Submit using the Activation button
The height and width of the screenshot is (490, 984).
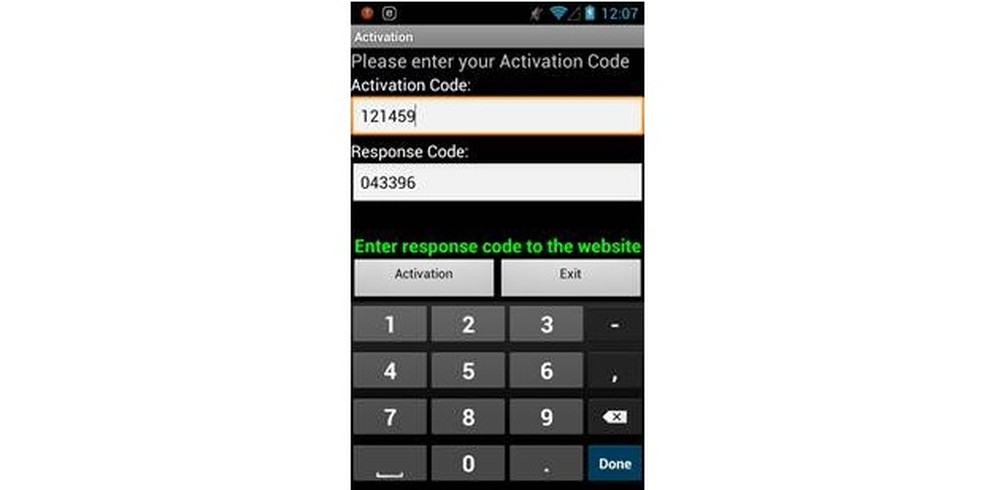423,276
